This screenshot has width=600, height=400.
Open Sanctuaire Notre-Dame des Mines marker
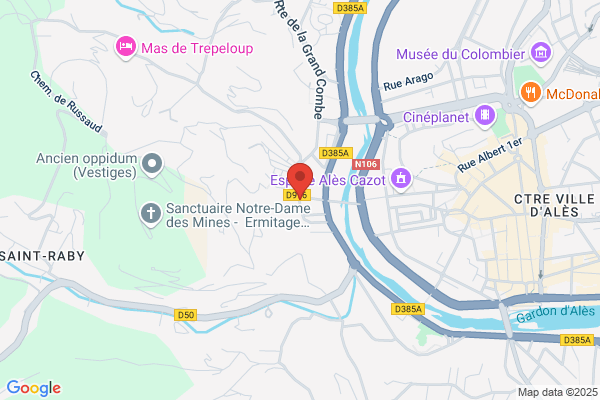click(151, 214)
